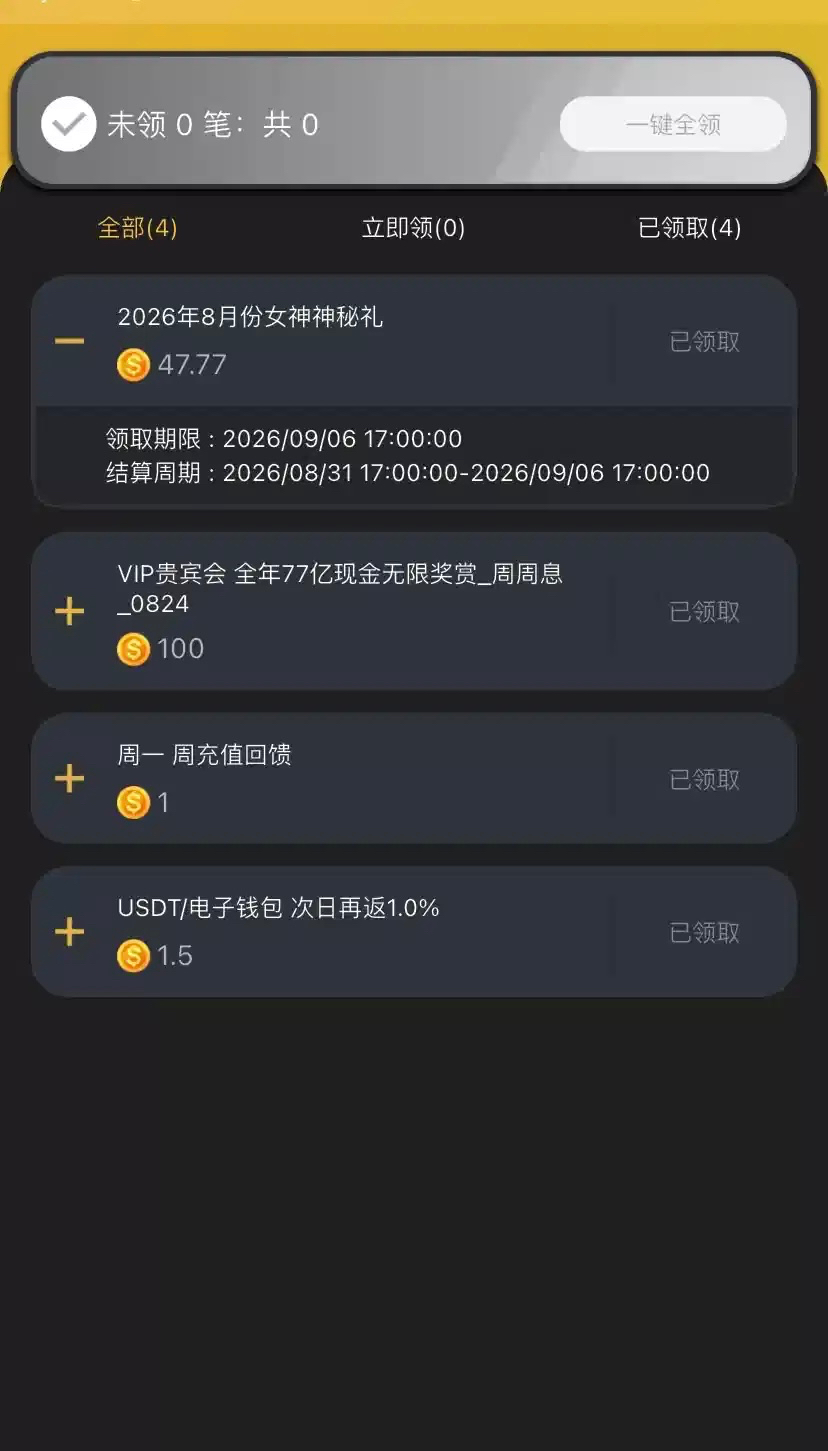This screenshot has width=828, height=1451.
Task: Expand the 周一 周充值回馈 entry
Action: click(x=69, y=778)
